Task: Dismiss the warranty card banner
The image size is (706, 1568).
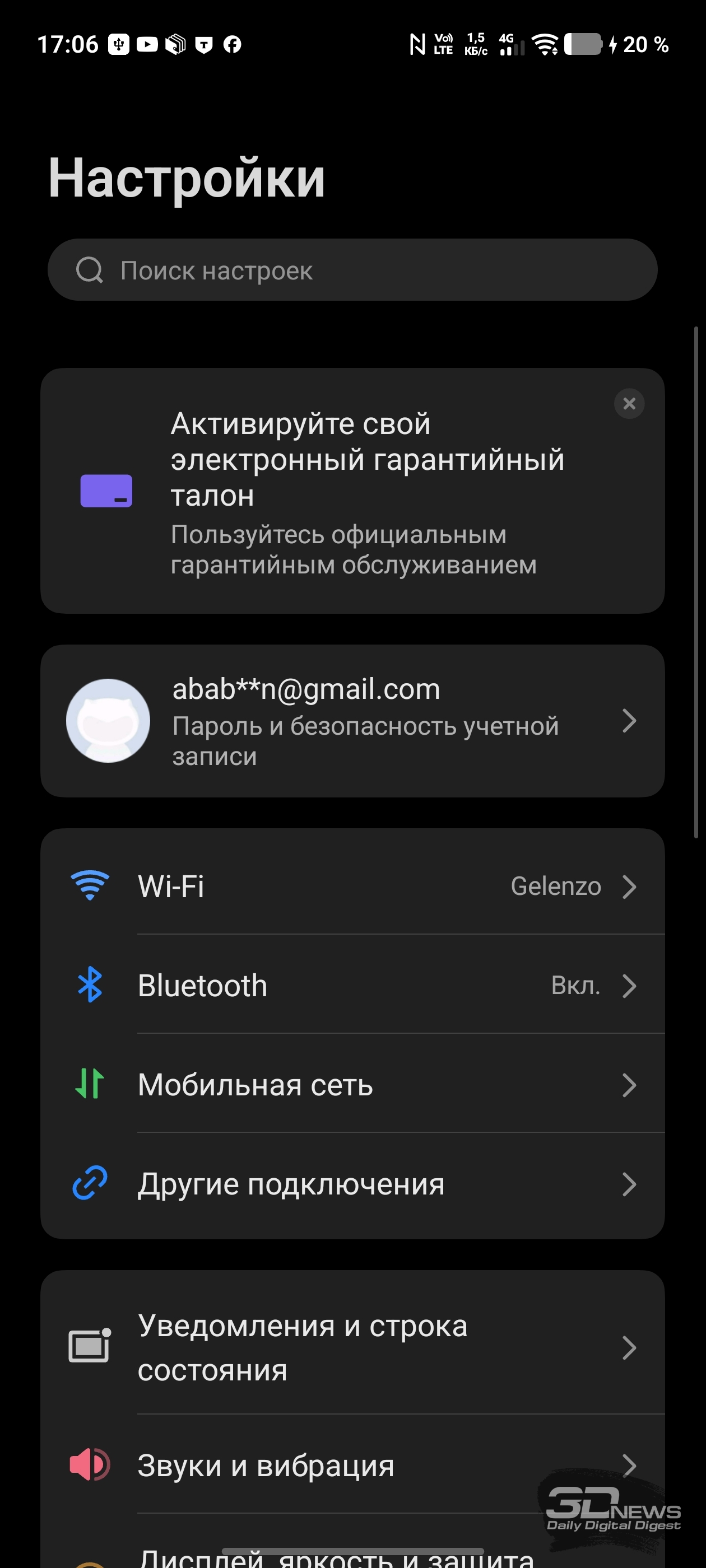Action: (x=629, y=404)
